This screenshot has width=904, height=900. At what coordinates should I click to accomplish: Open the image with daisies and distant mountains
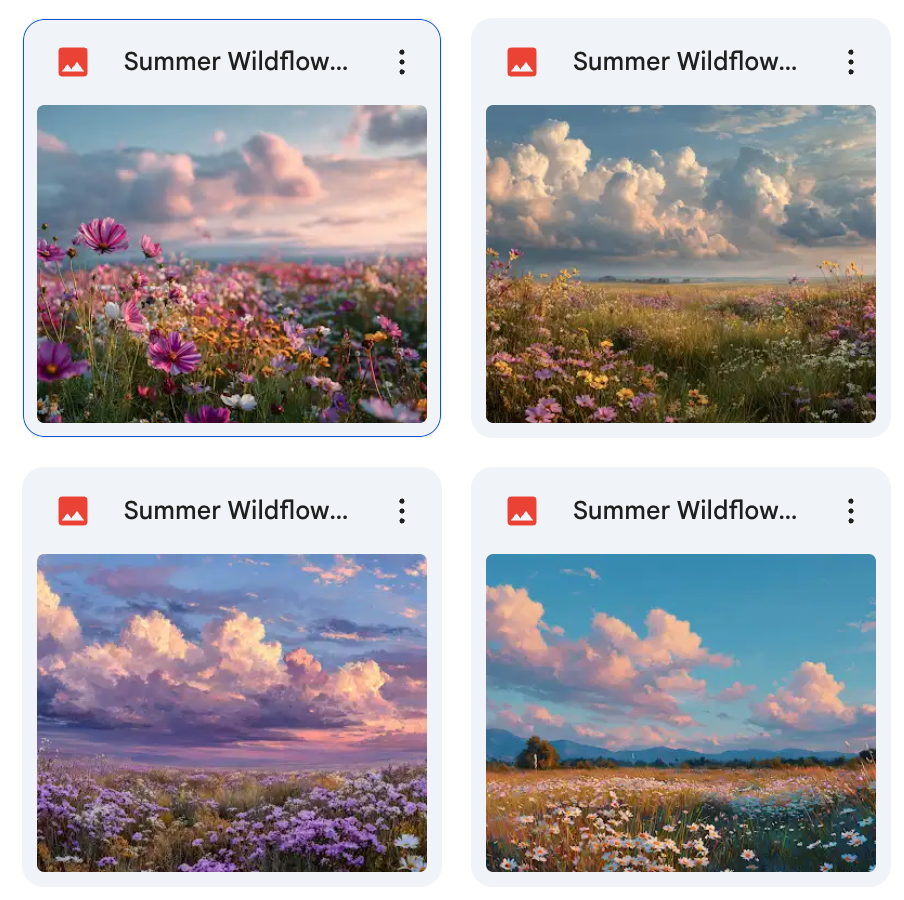click(680, 712)
